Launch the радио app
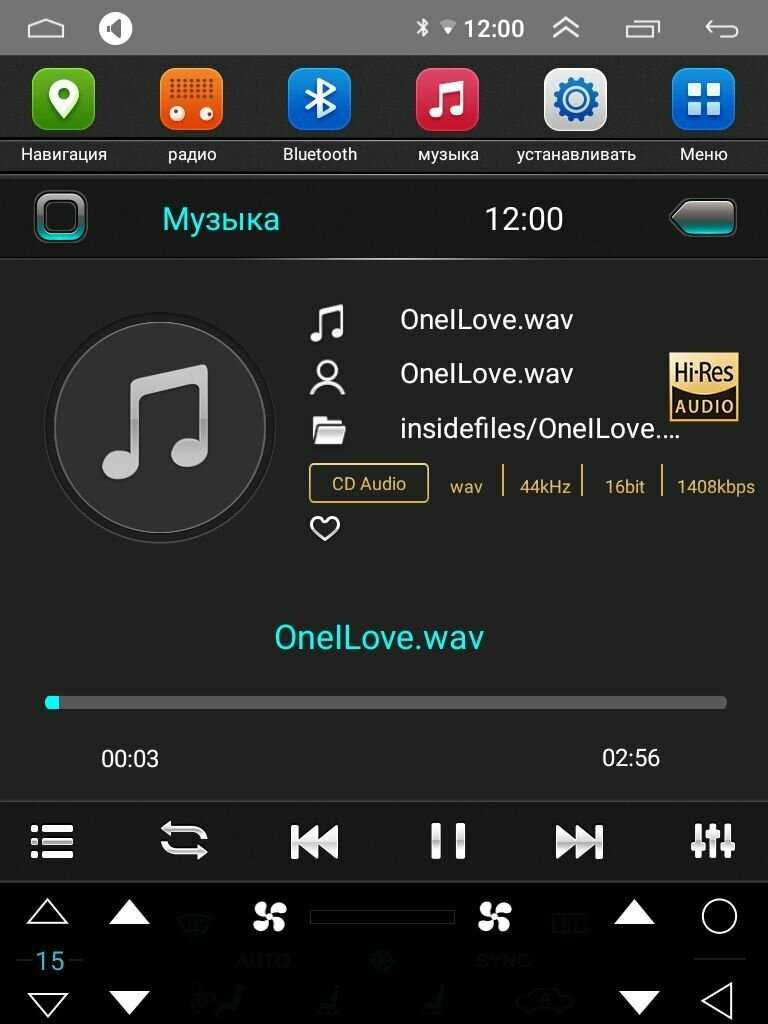The image size is (768, 1024). [191, 100]
